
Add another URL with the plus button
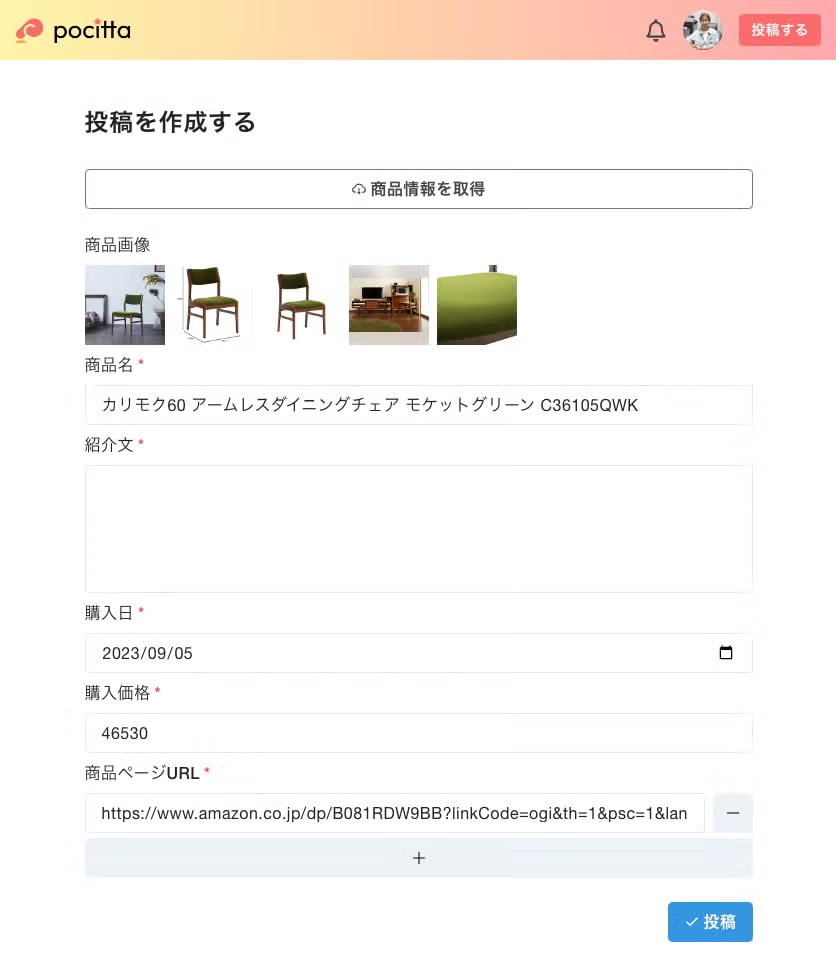point(418,858)
